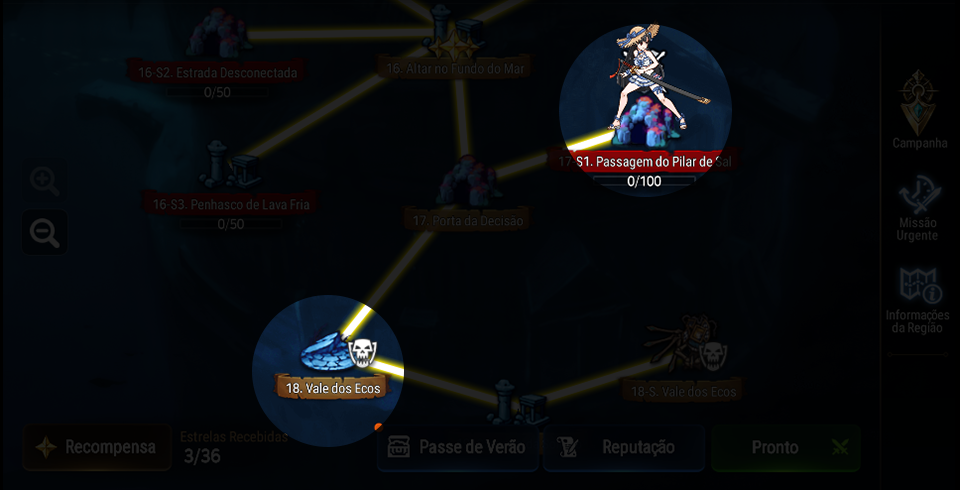The height and width of the screenshot is (490, 960).
Task: Open Missão Urgente
Action: (917, 208)
